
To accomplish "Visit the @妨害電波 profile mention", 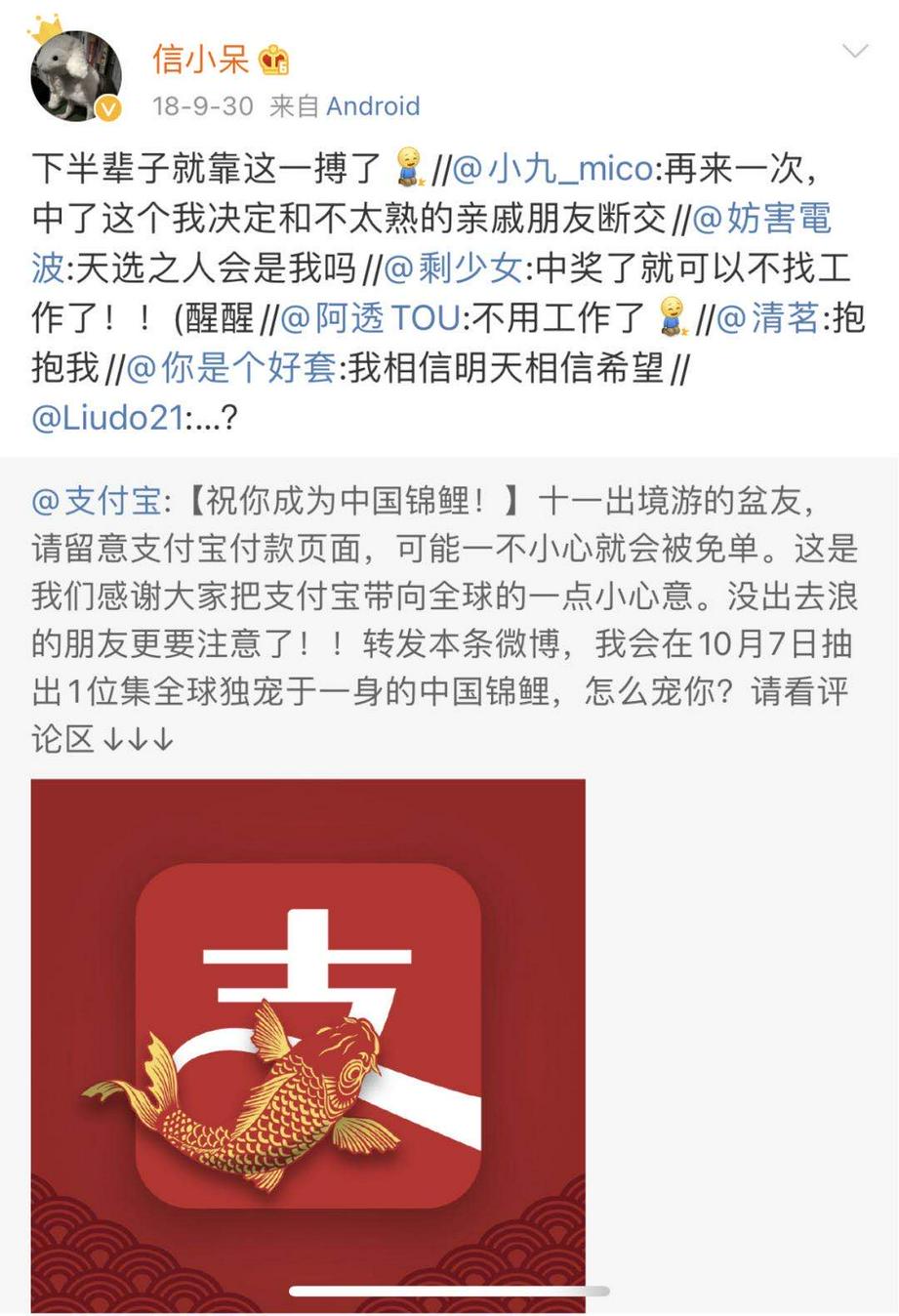I will [761, 219].
